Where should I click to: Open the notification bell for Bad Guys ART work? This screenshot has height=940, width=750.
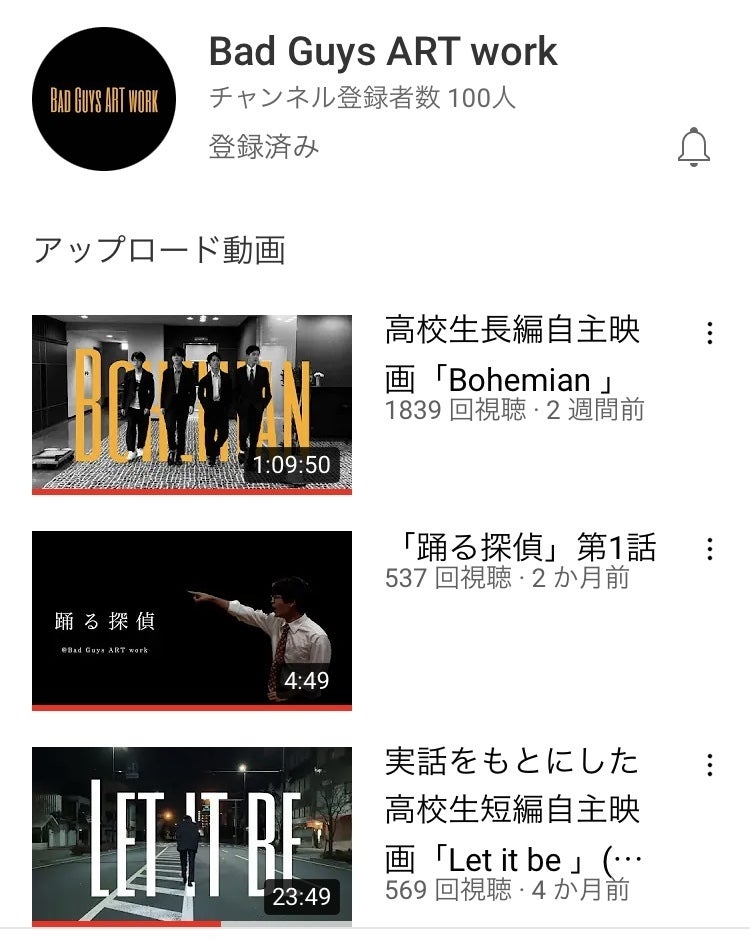693,147
